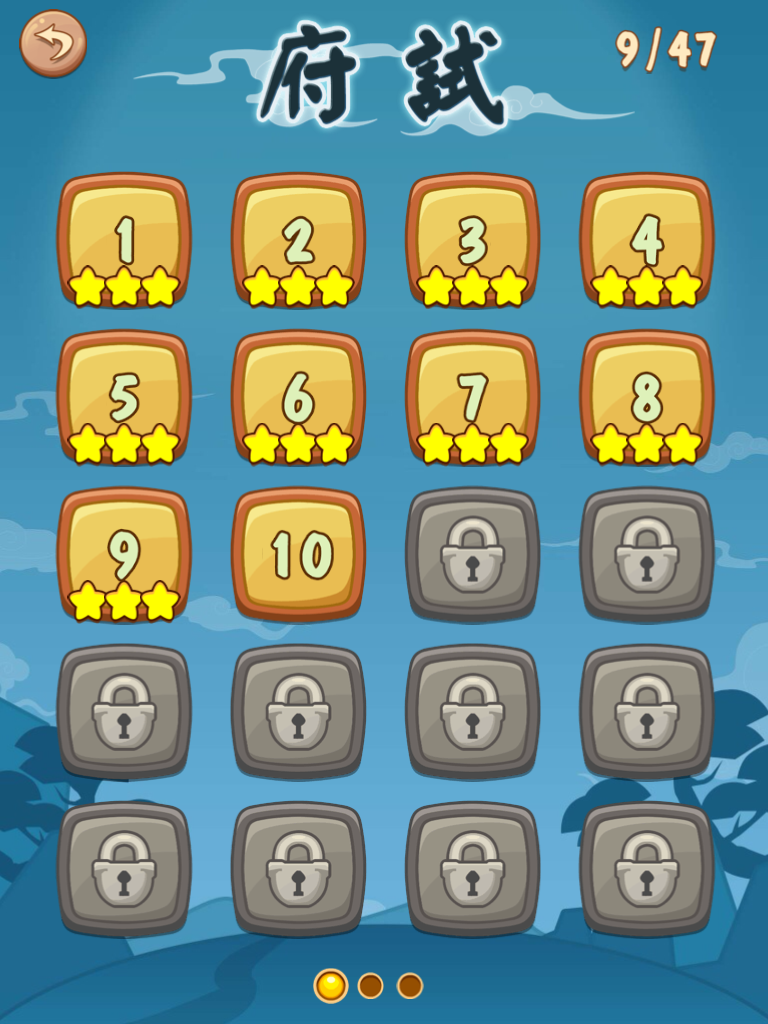
Task: Go back using the arrow button
Action: (53, 44)
